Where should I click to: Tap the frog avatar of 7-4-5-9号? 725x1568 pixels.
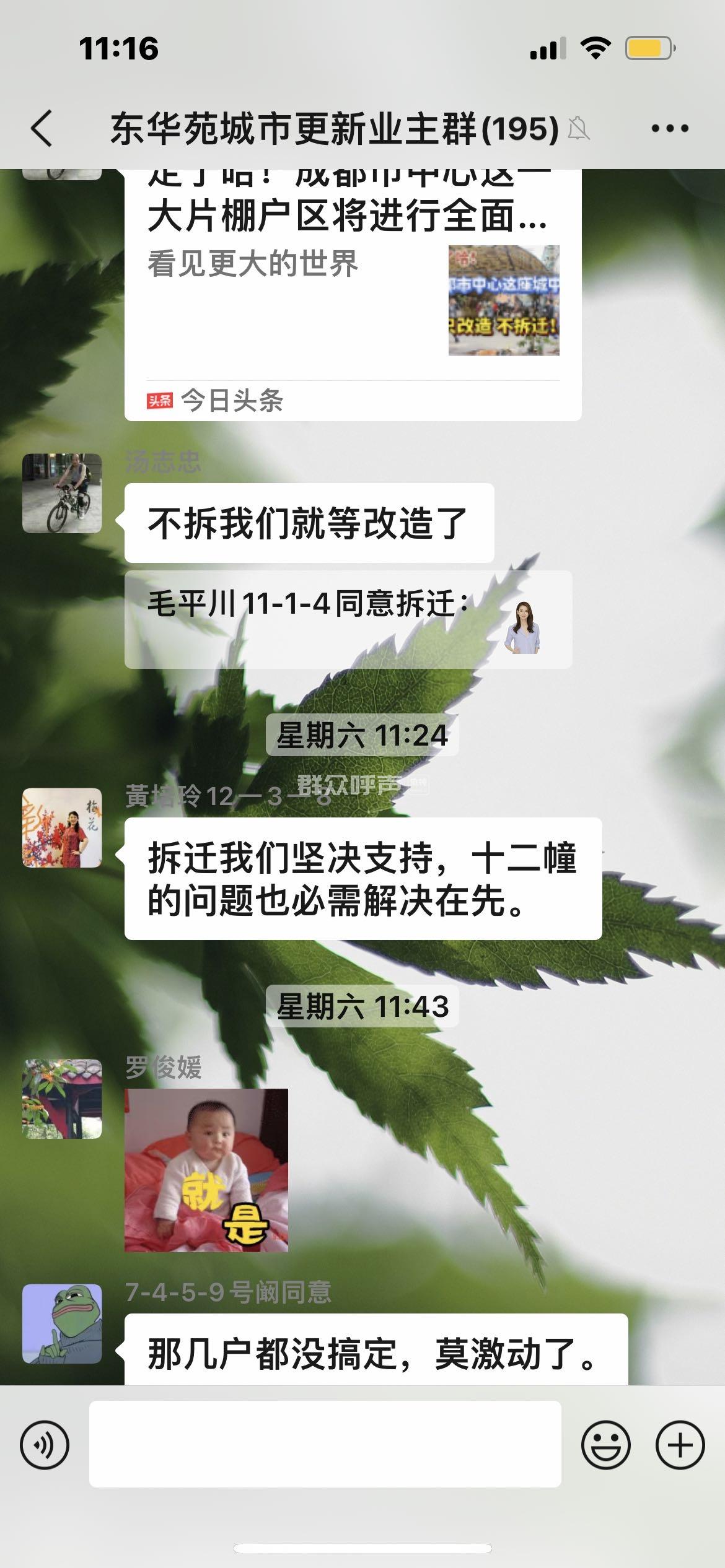tap(62, 1323)
